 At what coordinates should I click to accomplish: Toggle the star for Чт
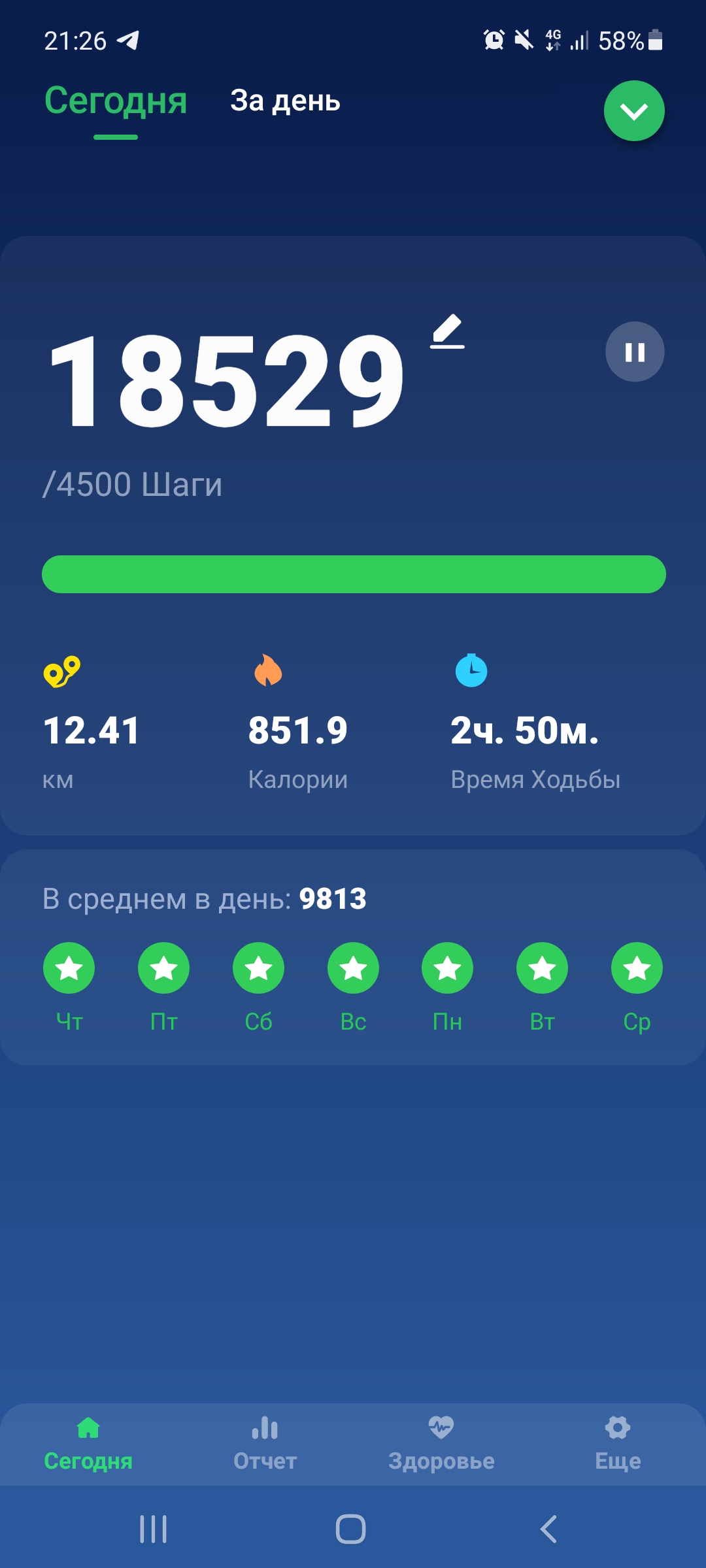[x=69, y=968]
